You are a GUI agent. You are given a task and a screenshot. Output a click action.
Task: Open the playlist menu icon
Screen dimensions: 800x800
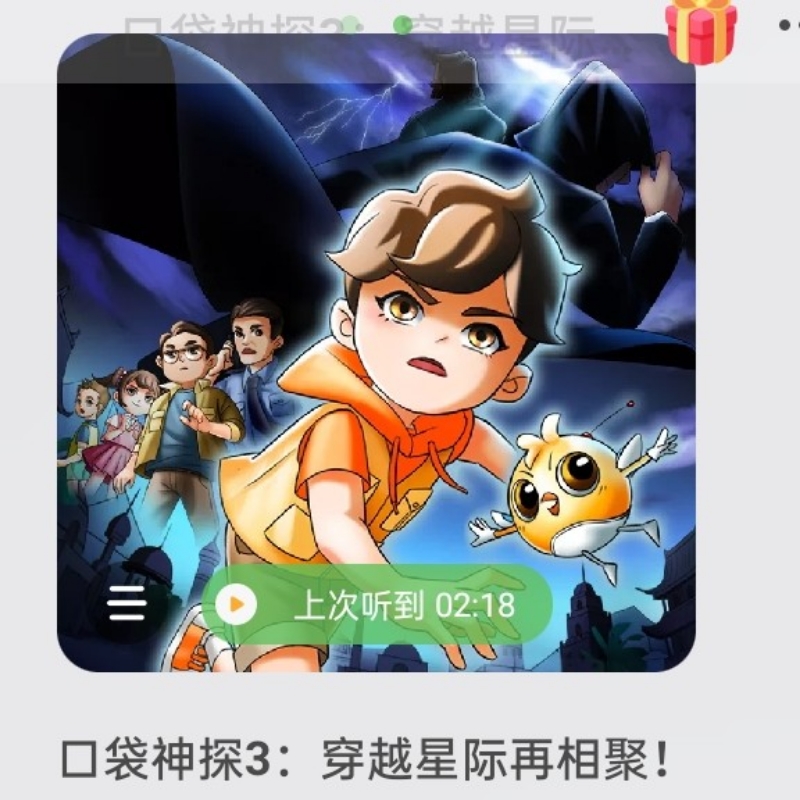(x=127, y=604)
